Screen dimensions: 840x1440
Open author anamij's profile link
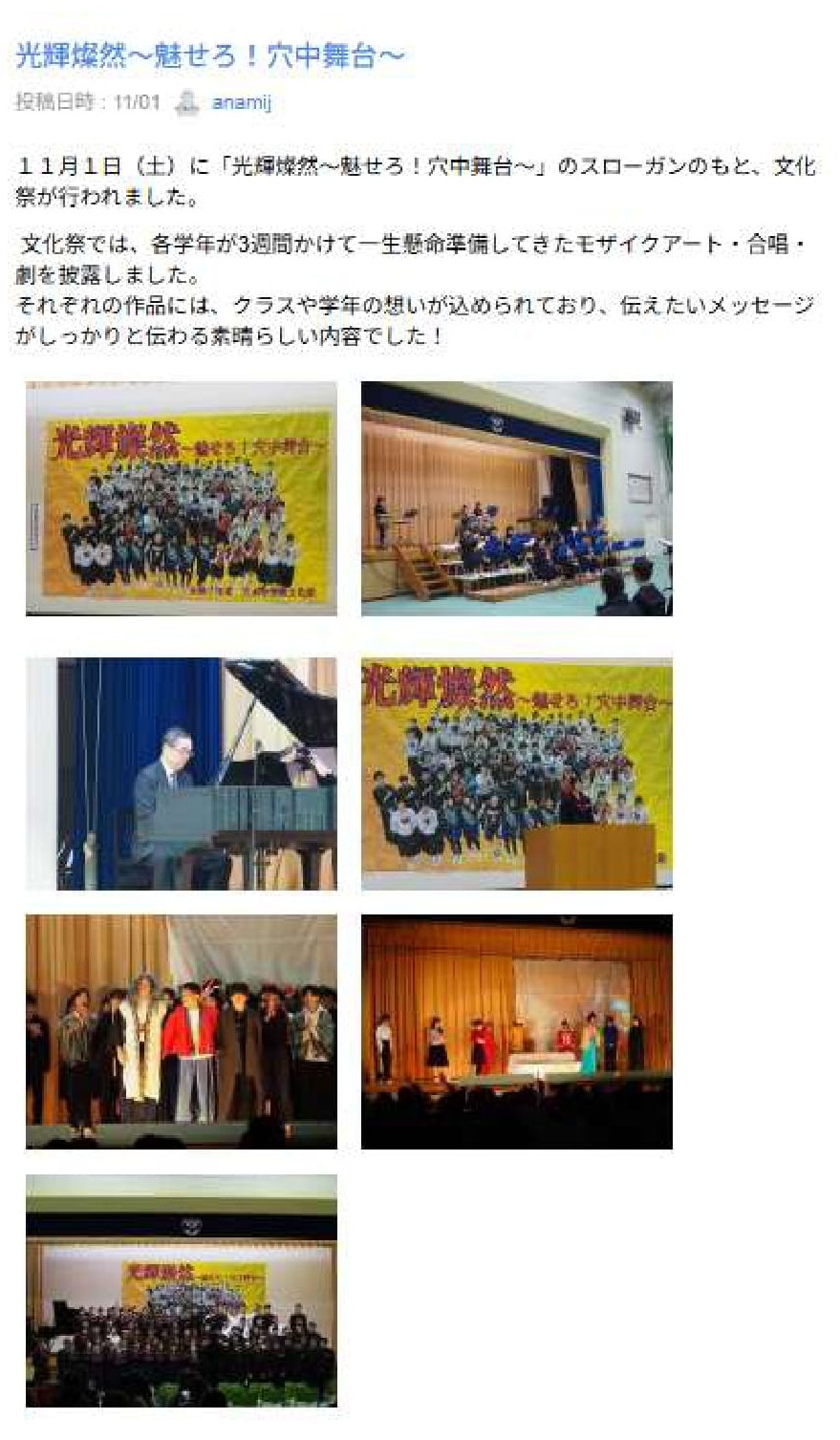coord(241,102)
